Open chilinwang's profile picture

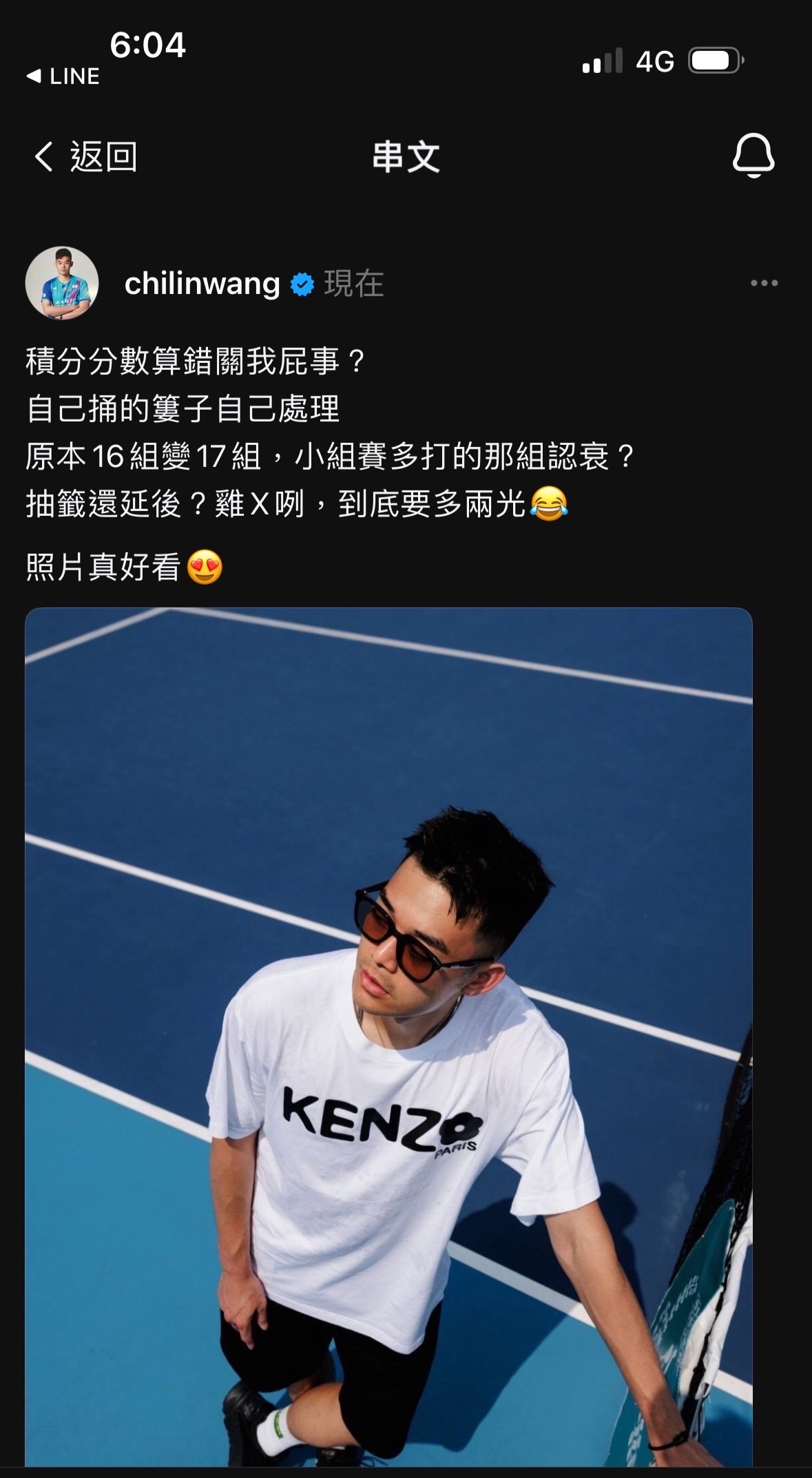click(x=62, y=283)
